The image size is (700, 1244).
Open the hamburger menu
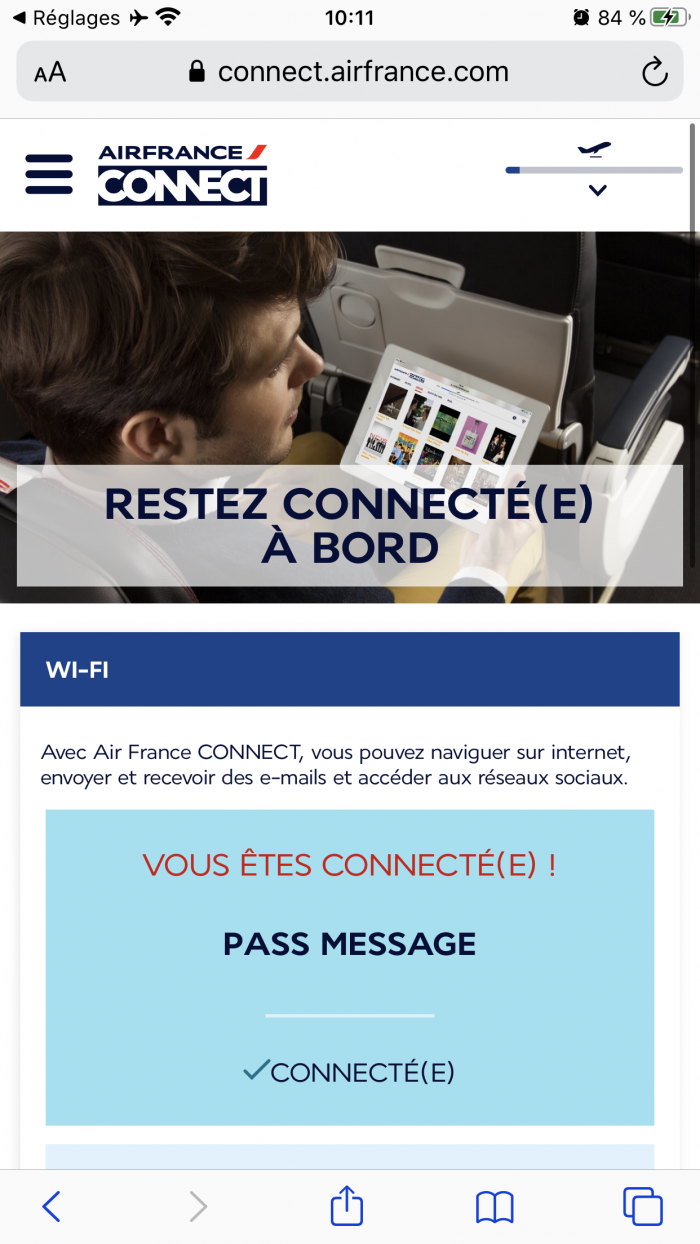point(49,174)
